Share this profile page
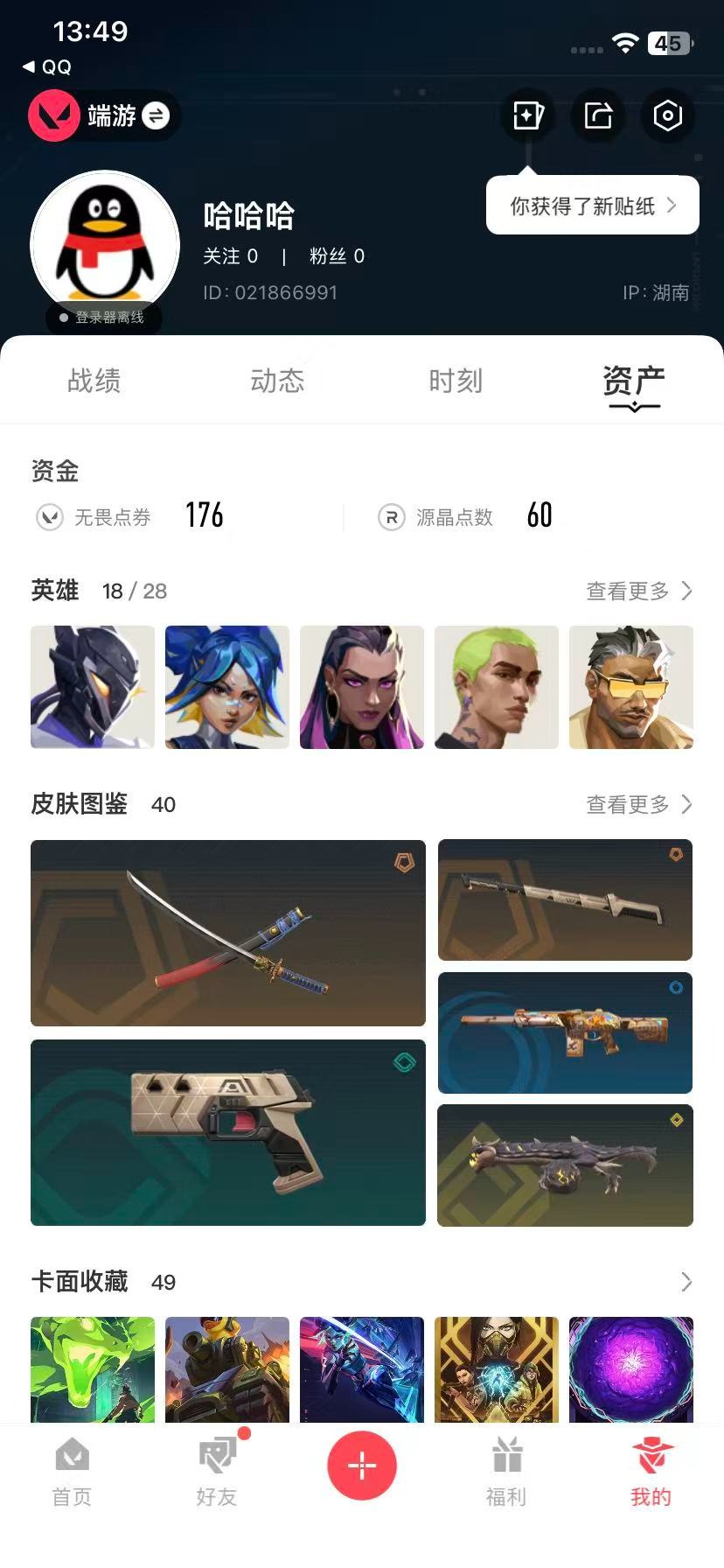The width and height of the screenshot is (724, 1568). [x=598, y=115]
